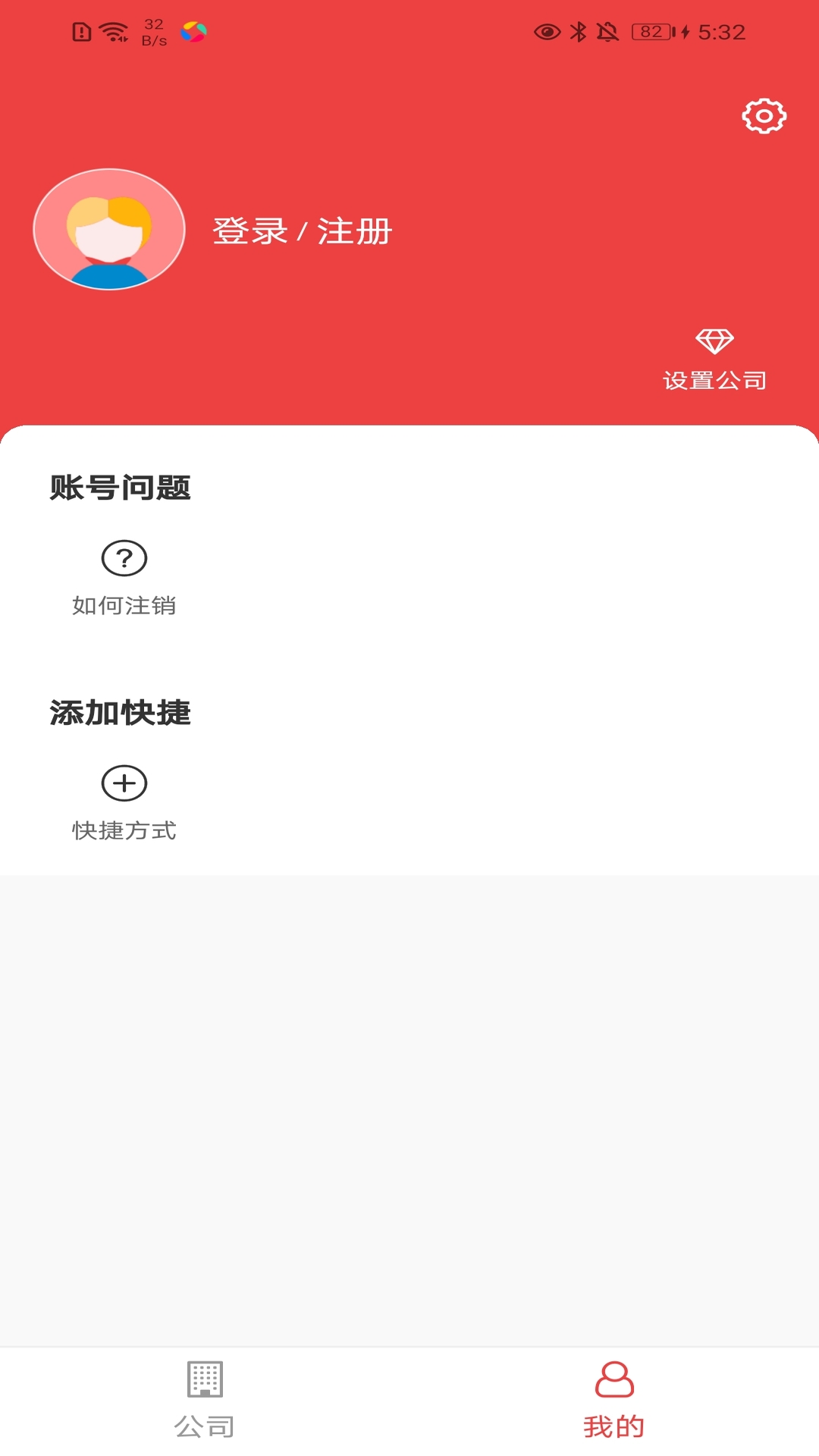Open the 登录 / 注册 screen
The height and width of the screenshot is (1456, 819).
click(x=301, y=233)
